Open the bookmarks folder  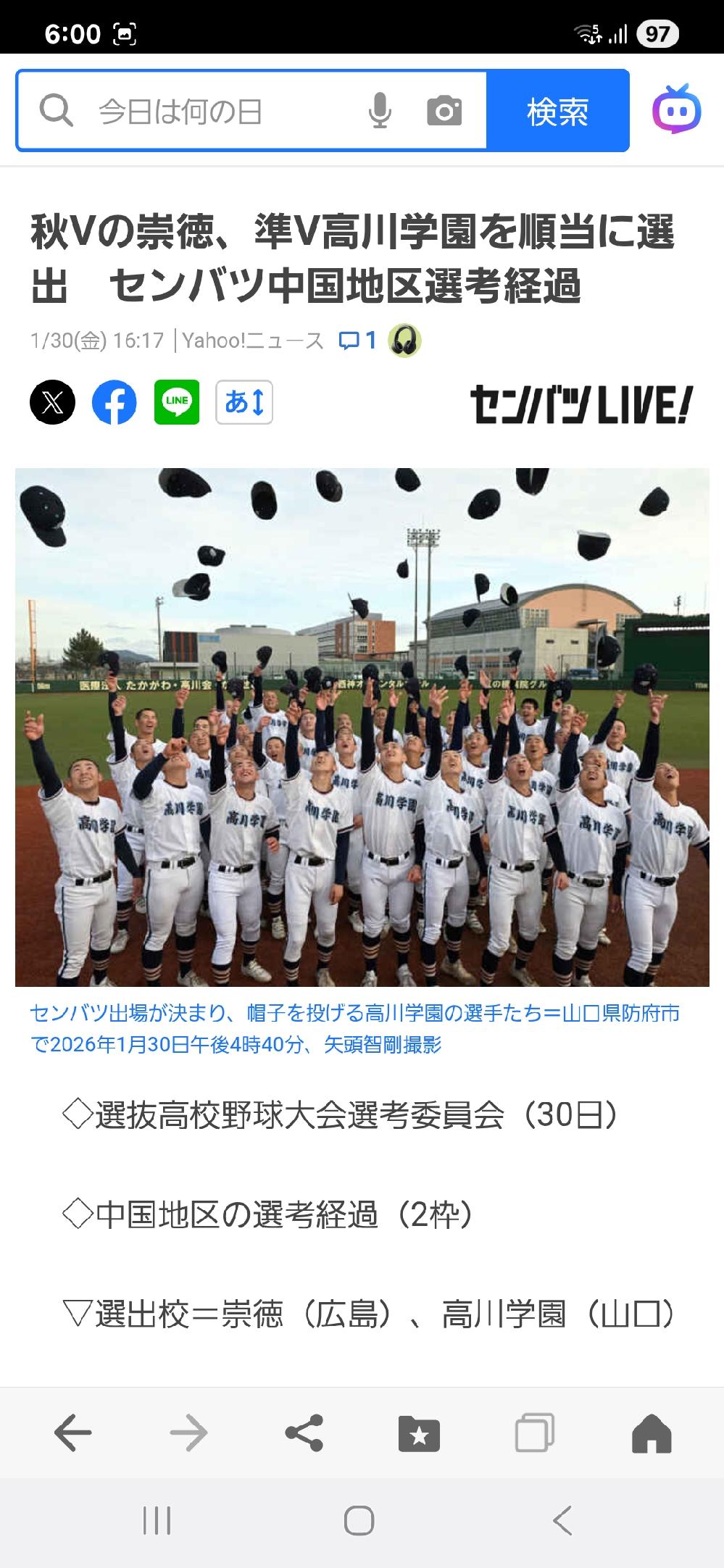tap(419, 1433)
